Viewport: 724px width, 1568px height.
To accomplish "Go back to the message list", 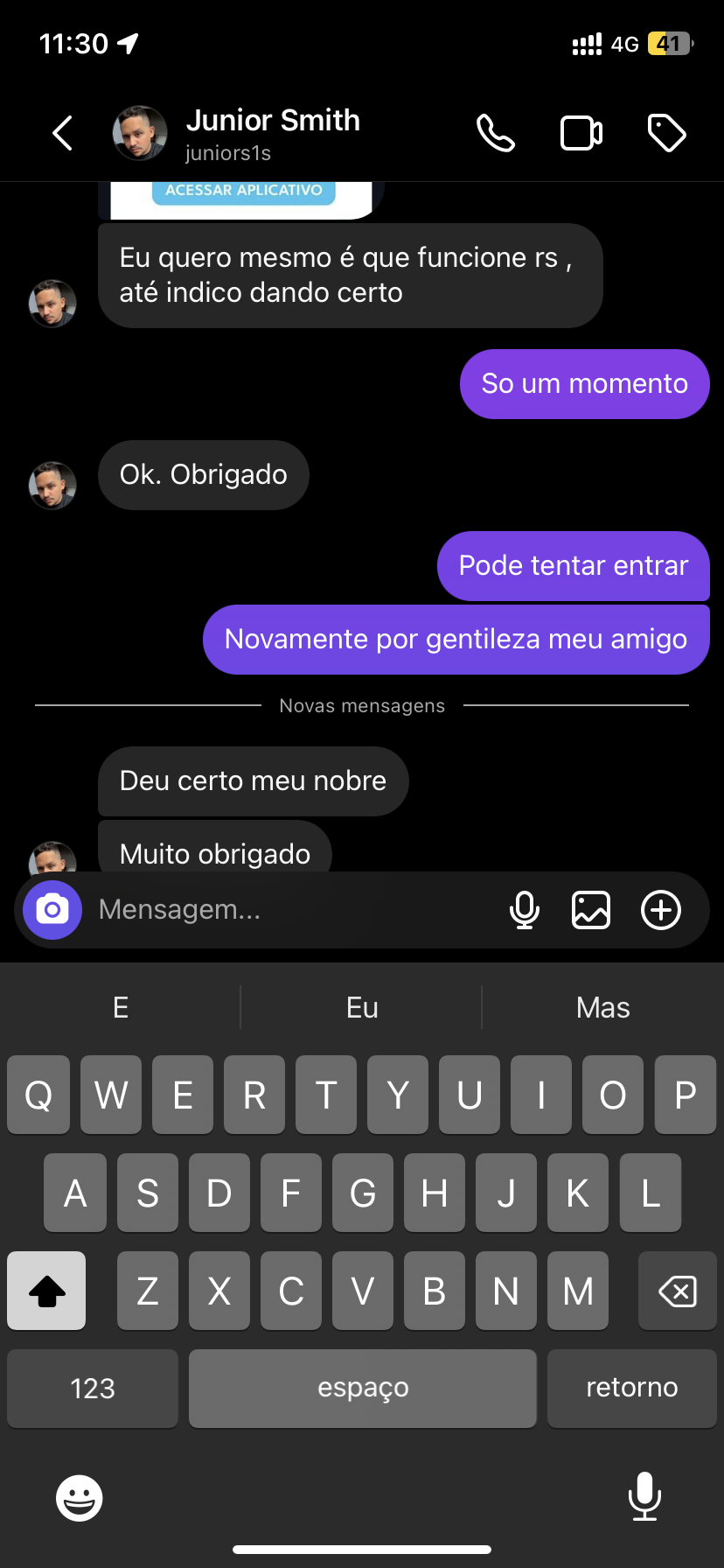I will (62, 134).
